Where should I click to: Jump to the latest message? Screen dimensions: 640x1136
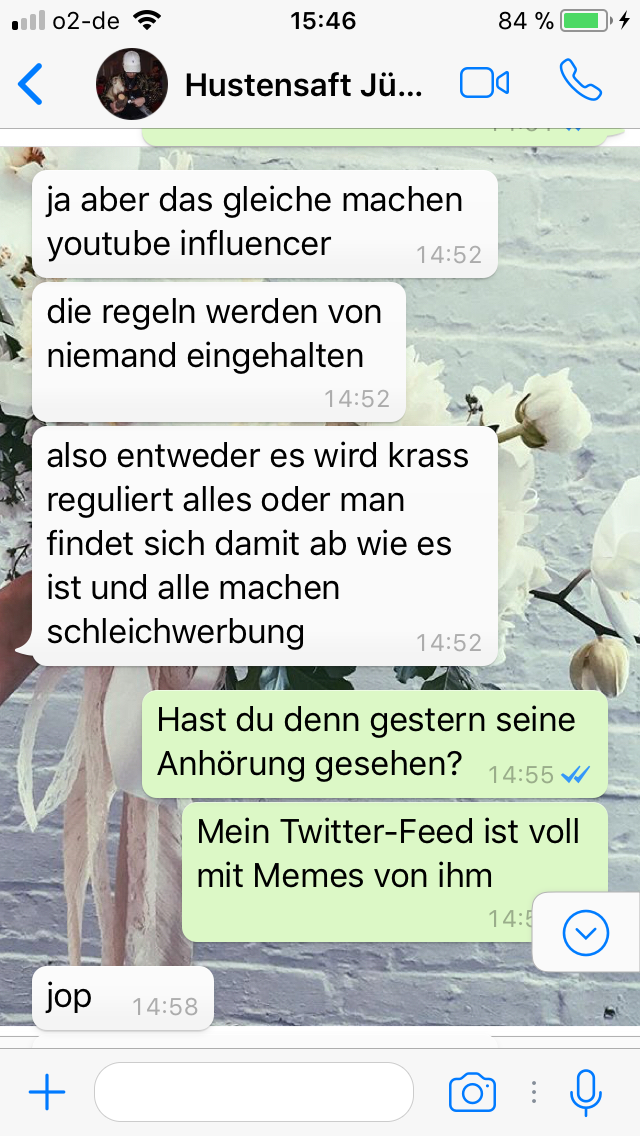click(x=585, y=933)
